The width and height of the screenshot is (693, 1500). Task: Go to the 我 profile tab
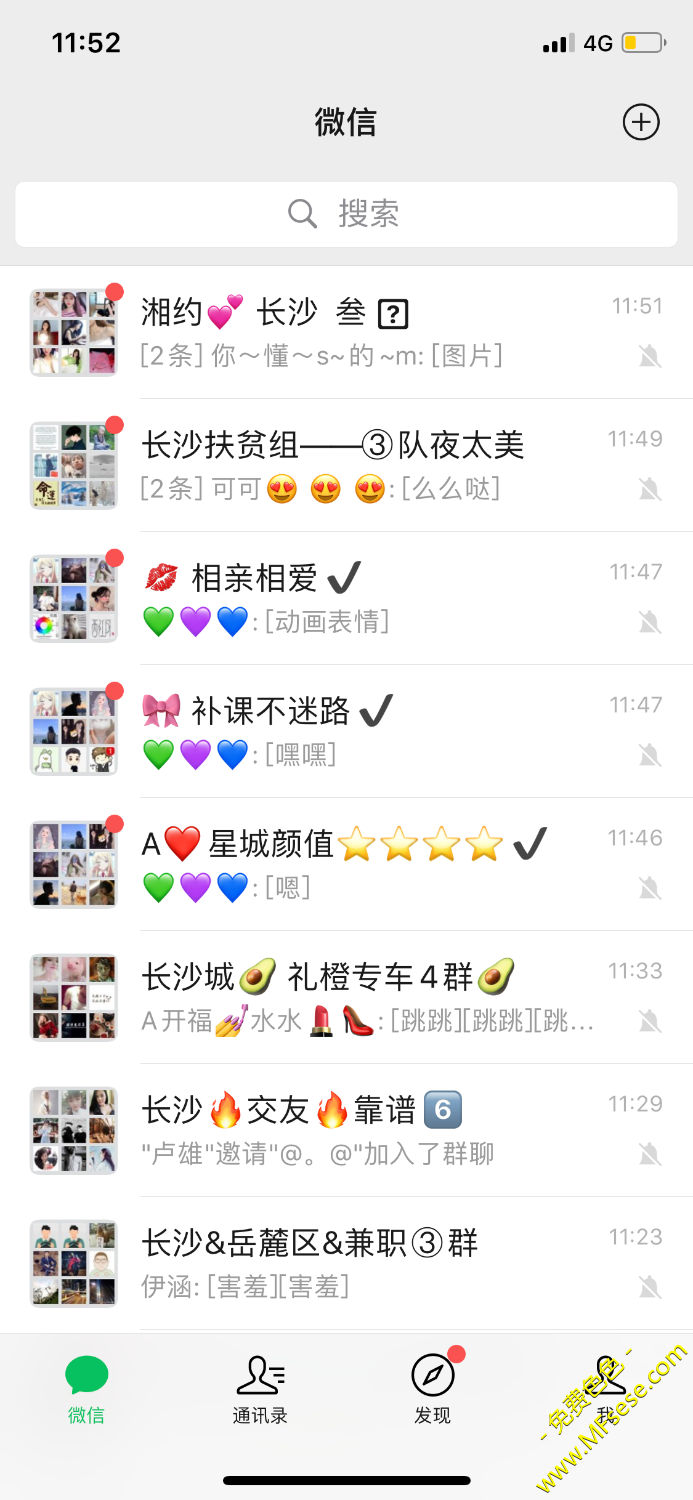[606, 1388]
